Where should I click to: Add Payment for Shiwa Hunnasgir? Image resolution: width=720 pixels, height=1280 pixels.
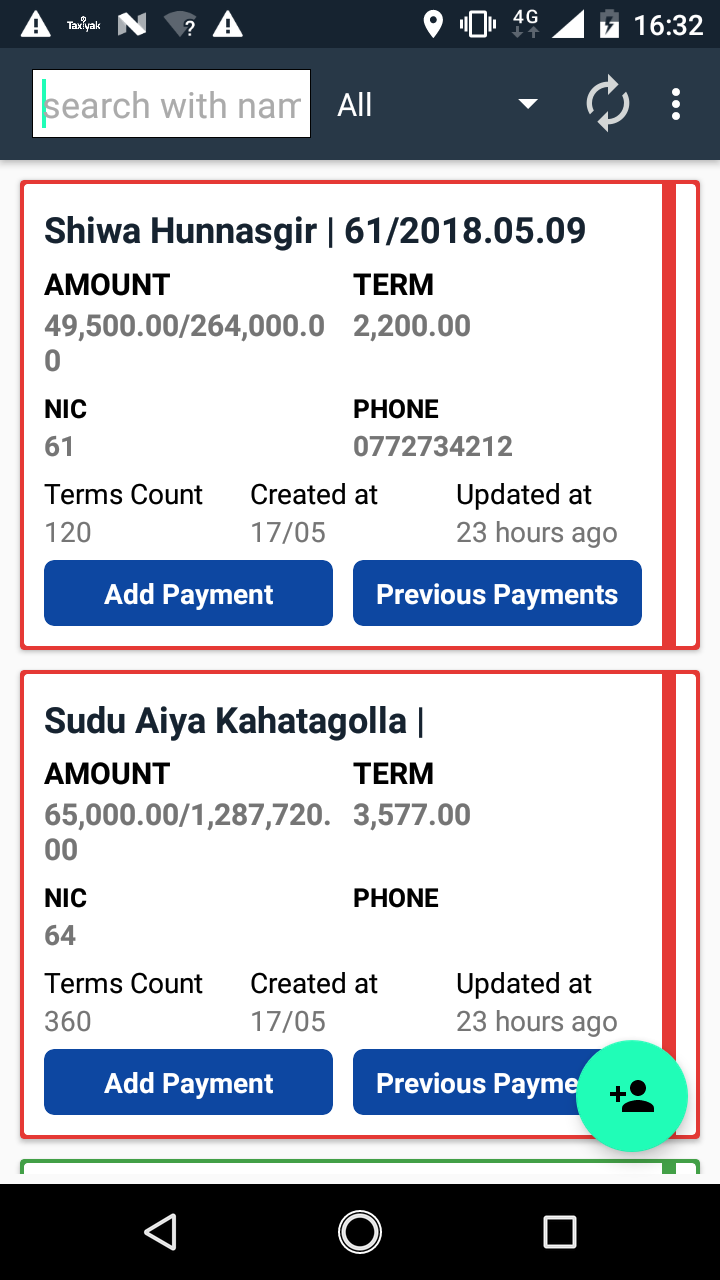[188, 594]
